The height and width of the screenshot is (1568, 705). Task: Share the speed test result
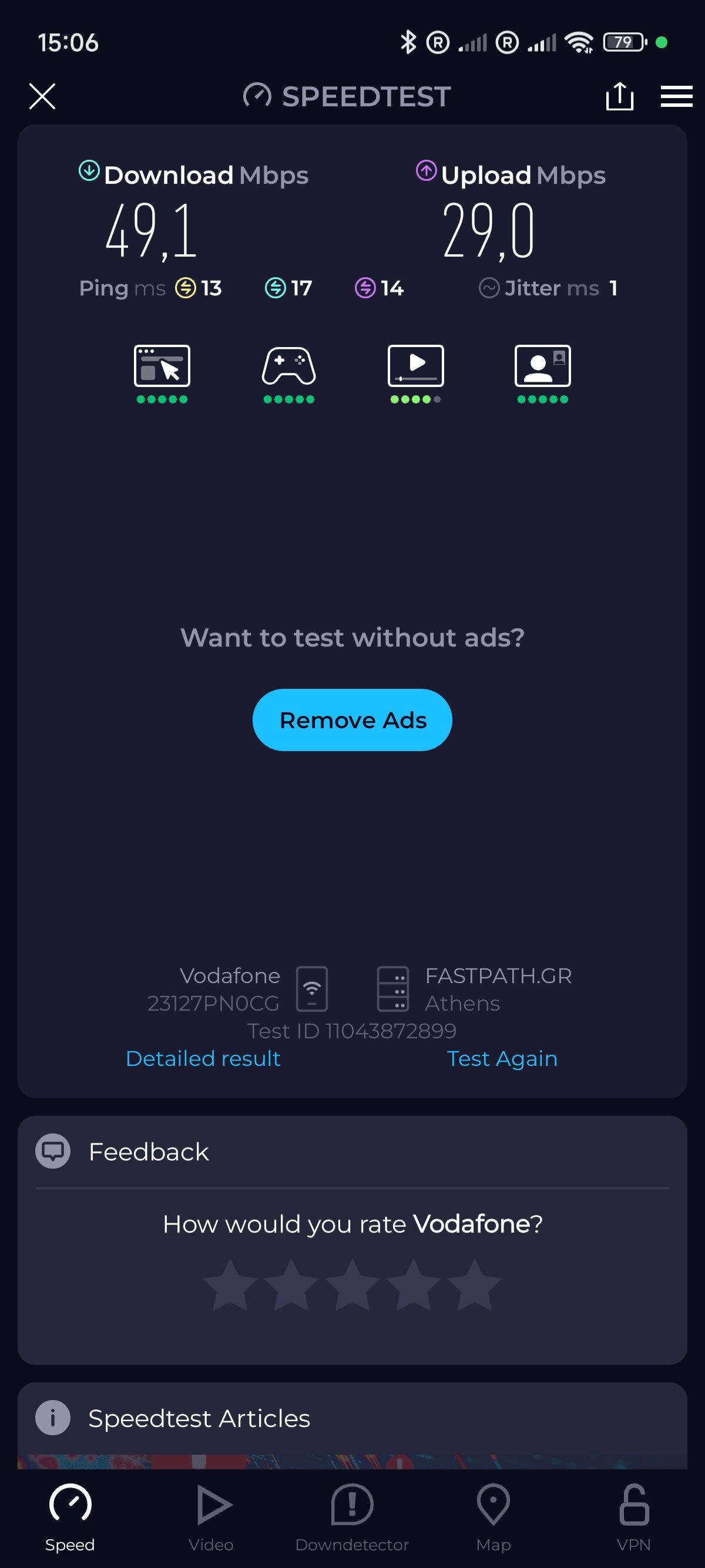[x=619, y=96]
